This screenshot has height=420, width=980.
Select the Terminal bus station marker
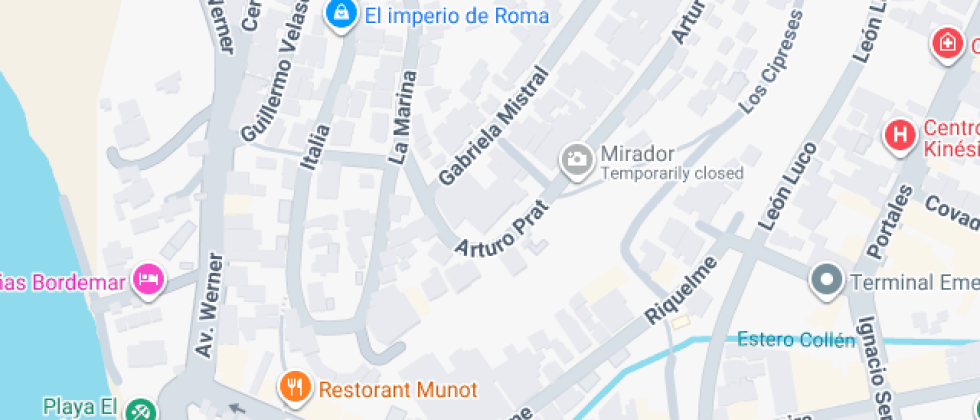827,280
